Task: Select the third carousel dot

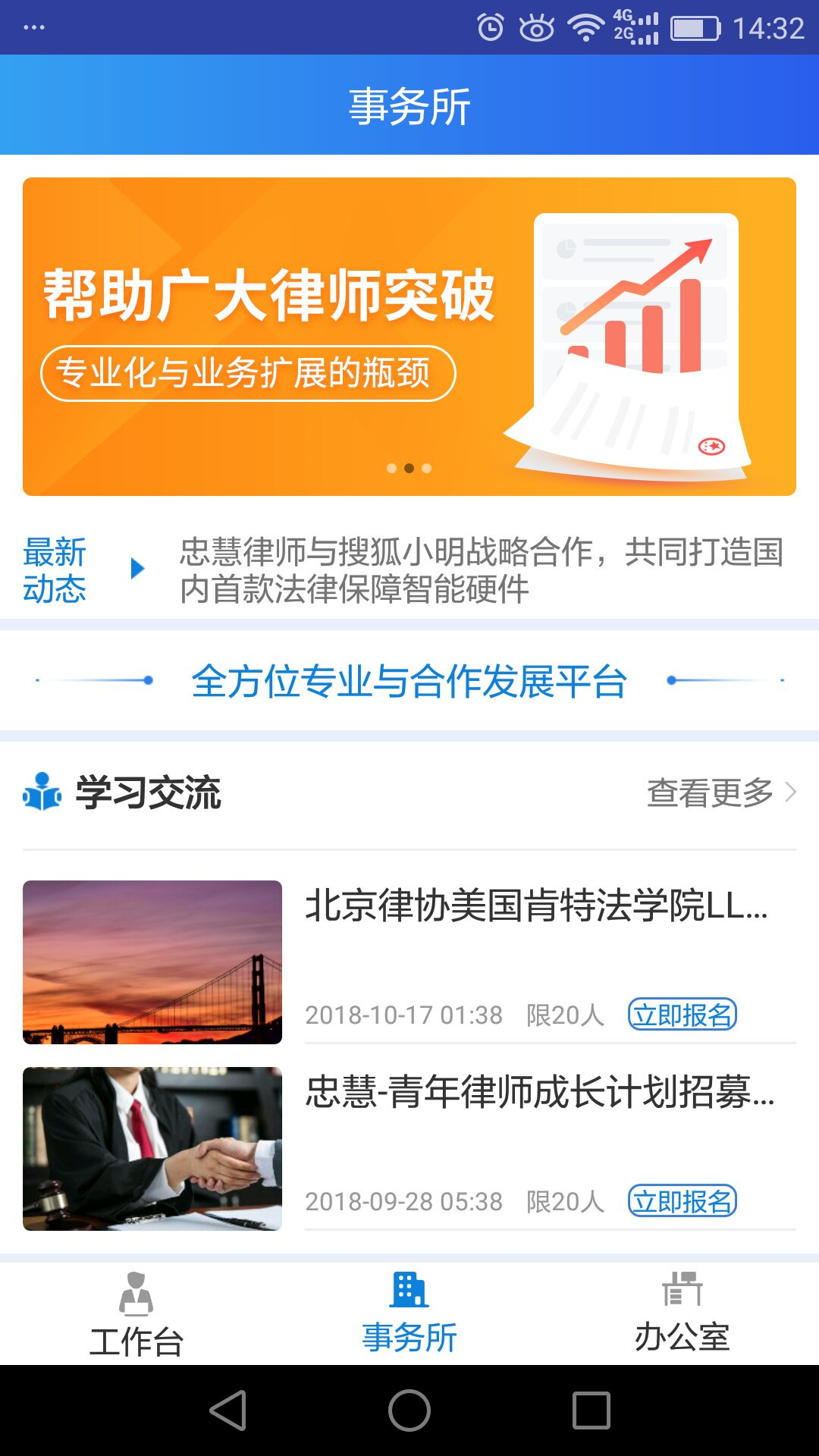Action: click(x=426, y=468)
